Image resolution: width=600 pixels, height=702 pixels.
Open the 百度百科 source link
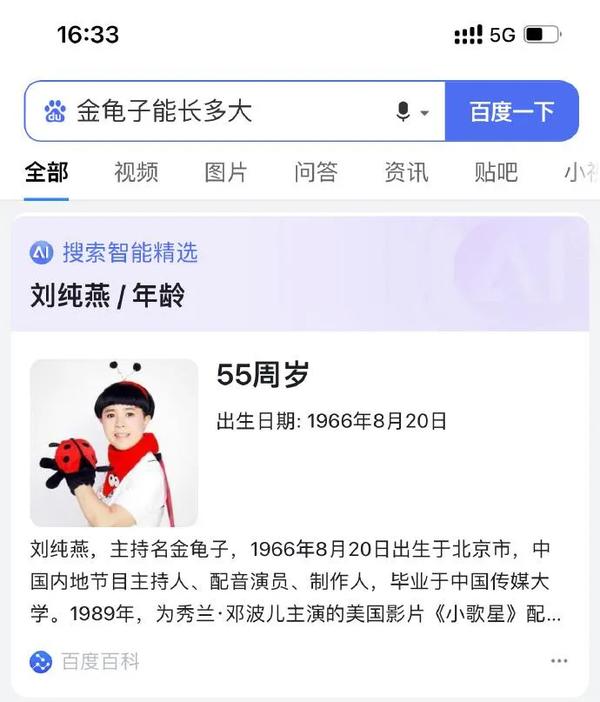[86, 661]
